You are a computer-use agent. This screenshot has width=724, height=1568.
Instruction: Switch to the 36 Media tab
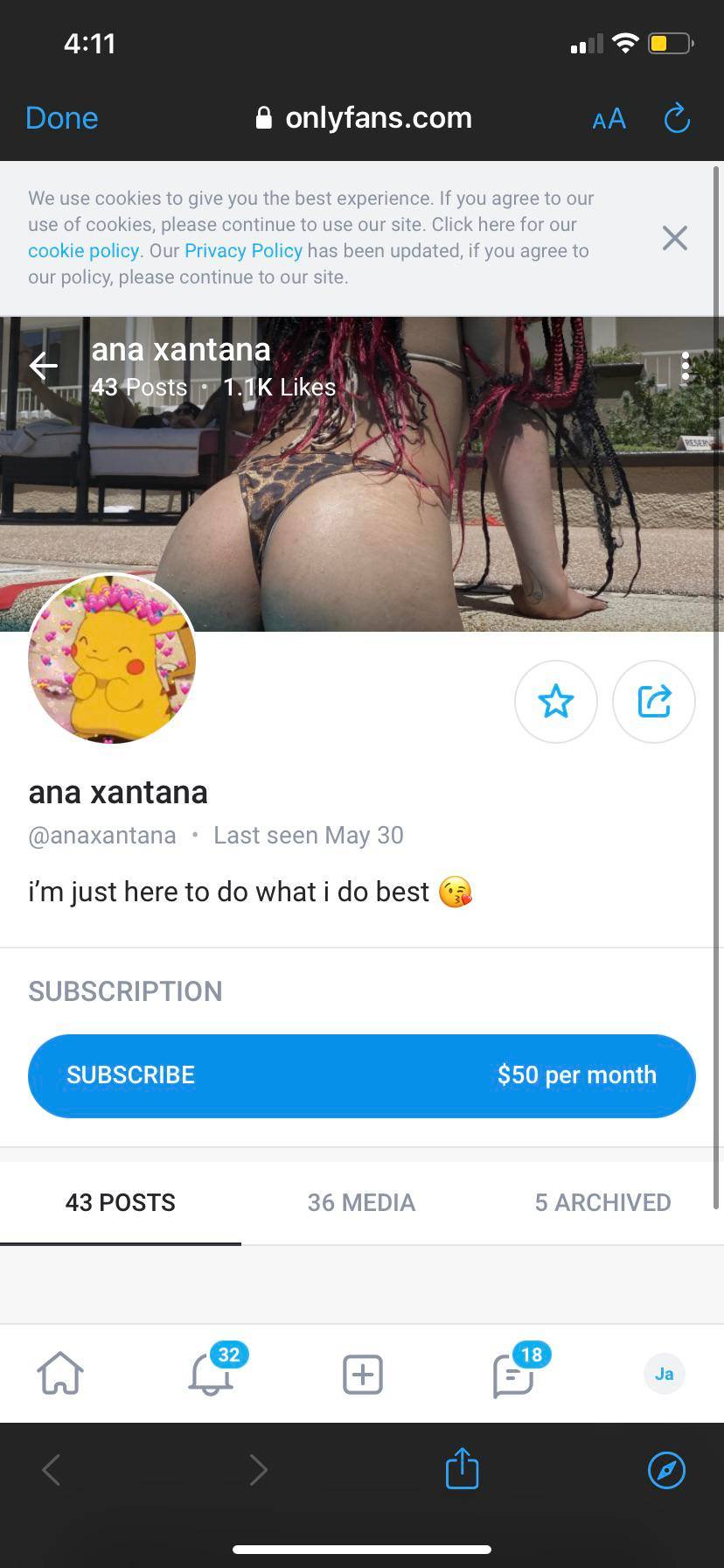point(361,1202)
